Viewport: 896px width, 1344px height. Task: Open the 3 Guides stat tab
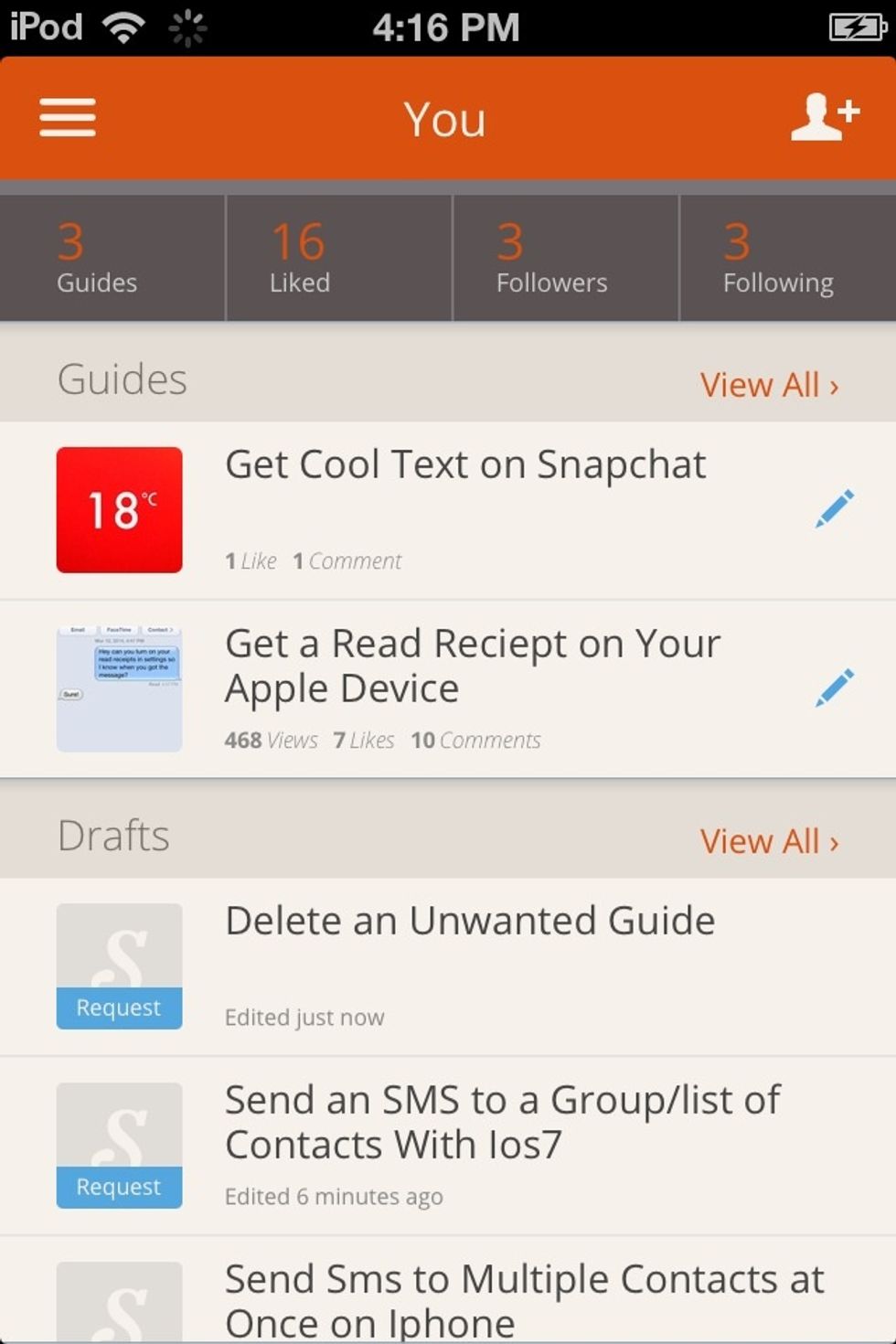(112, 259)
